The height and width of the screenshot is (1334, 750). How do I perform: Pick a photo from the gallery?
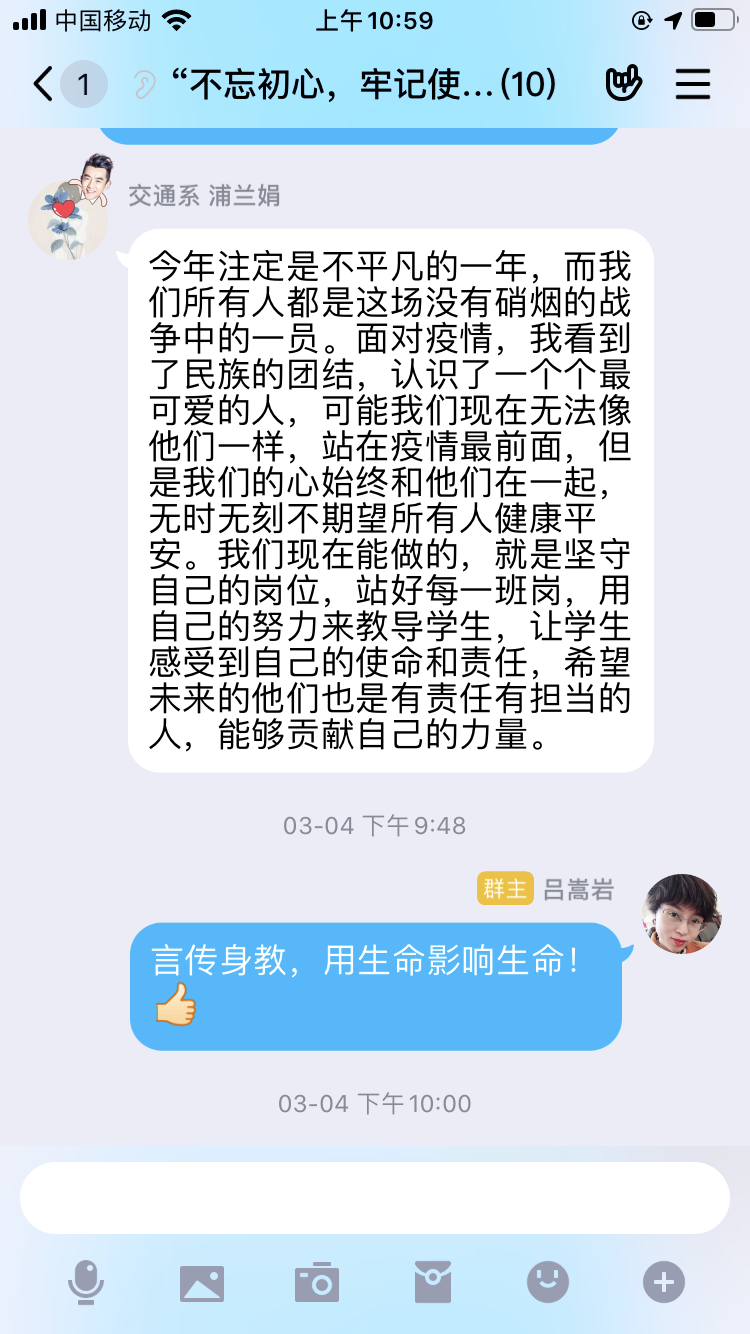[x=201, y=1282]
